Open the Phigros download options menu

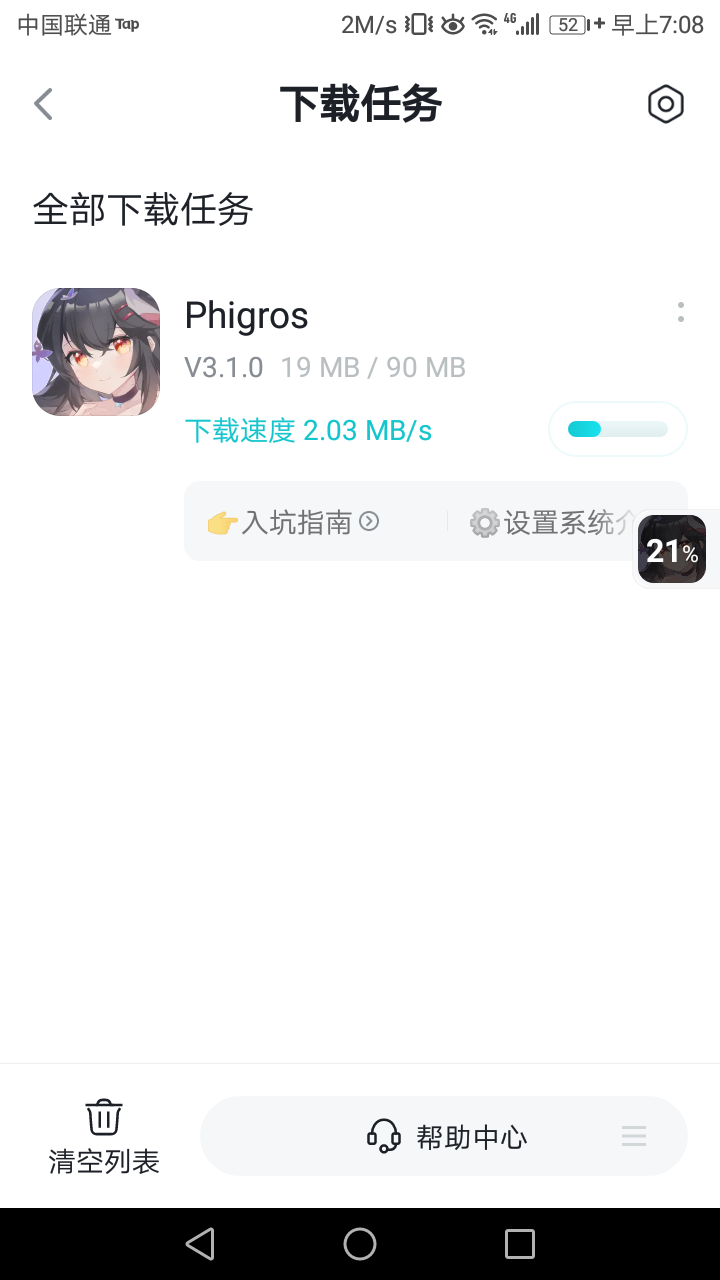coord(680,312)
